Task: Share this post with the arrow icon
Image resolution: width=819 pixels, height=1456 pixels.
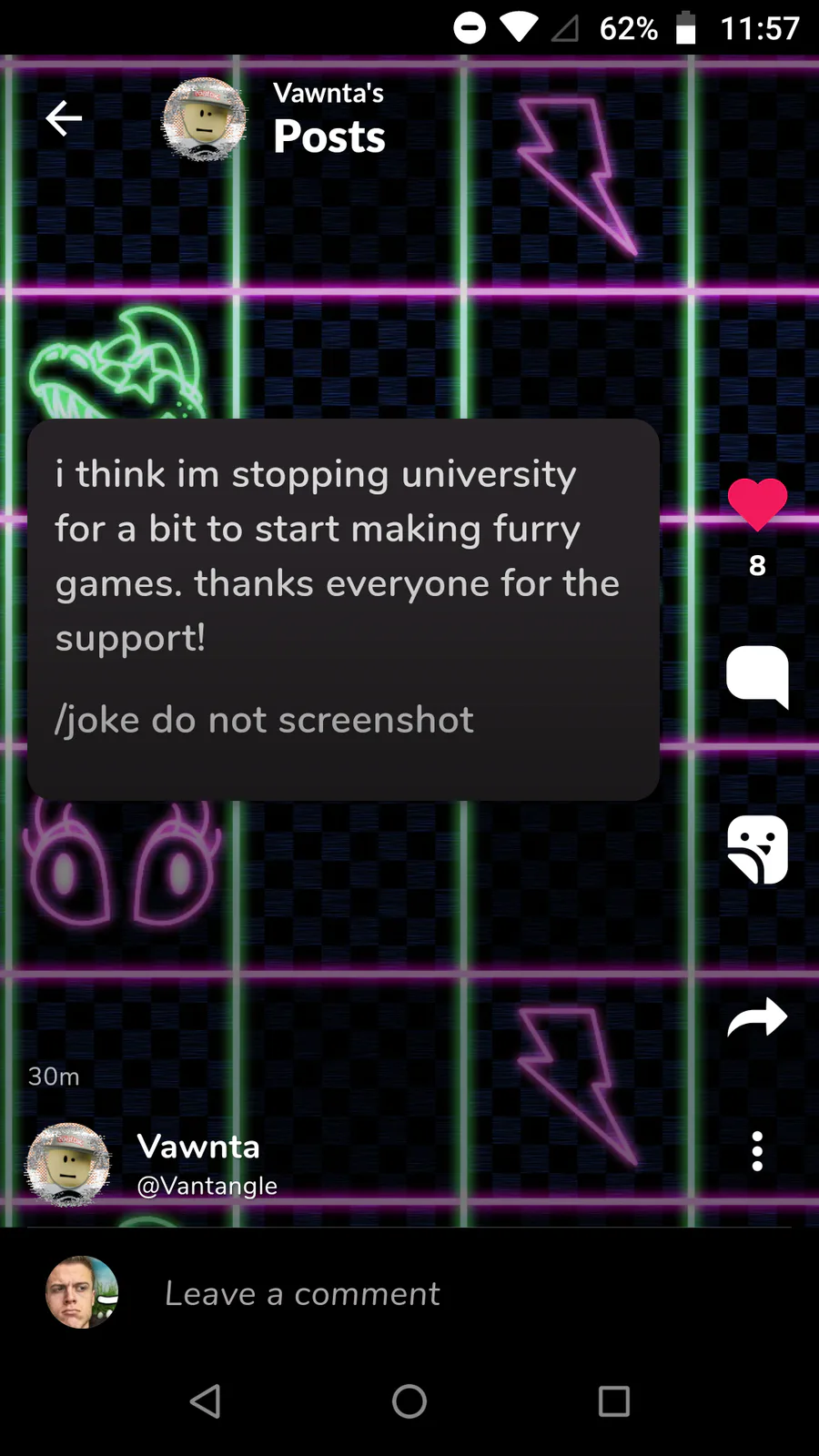Action: click(x=757, y=1017)
